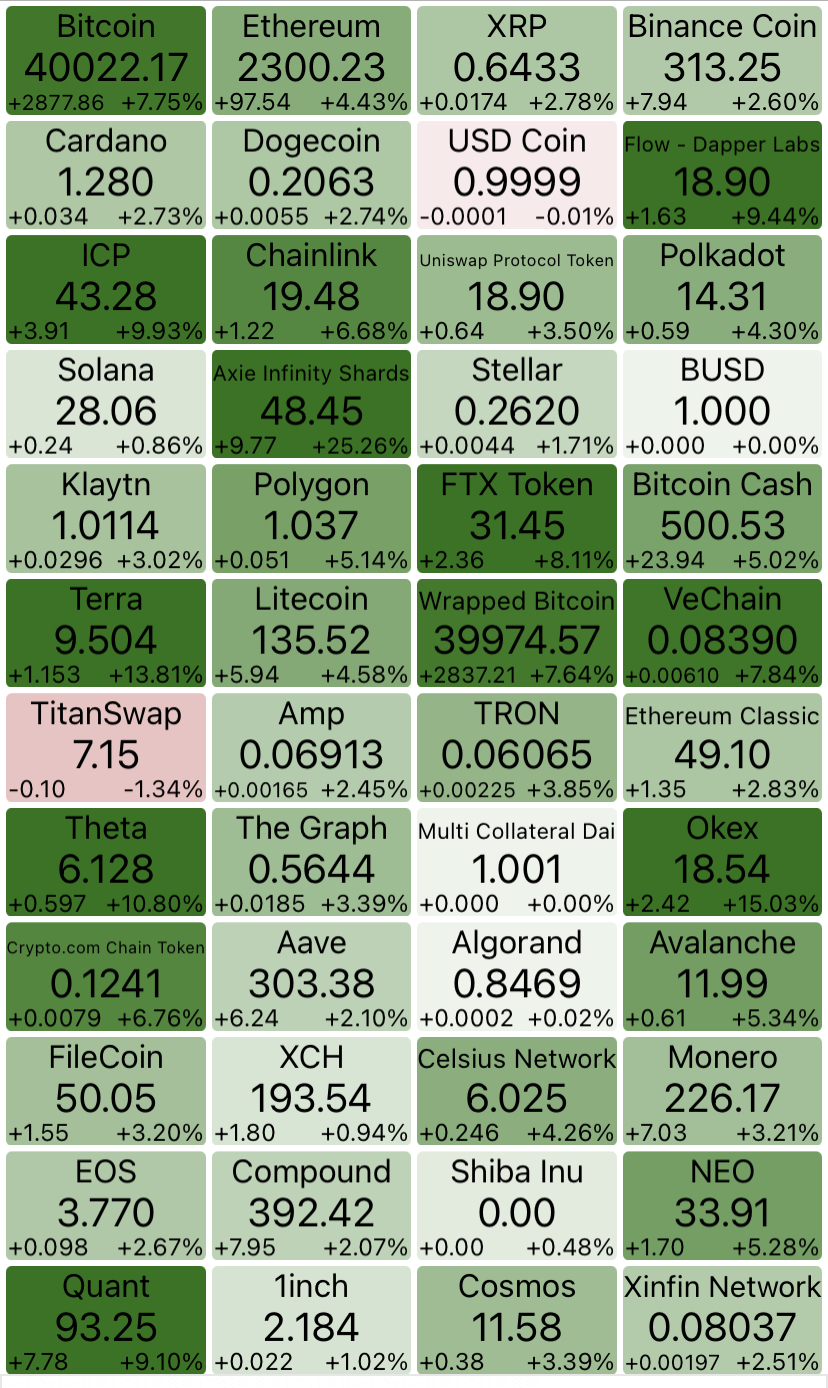
Task: Tap the Quant tile
Action: (106, 1320)
